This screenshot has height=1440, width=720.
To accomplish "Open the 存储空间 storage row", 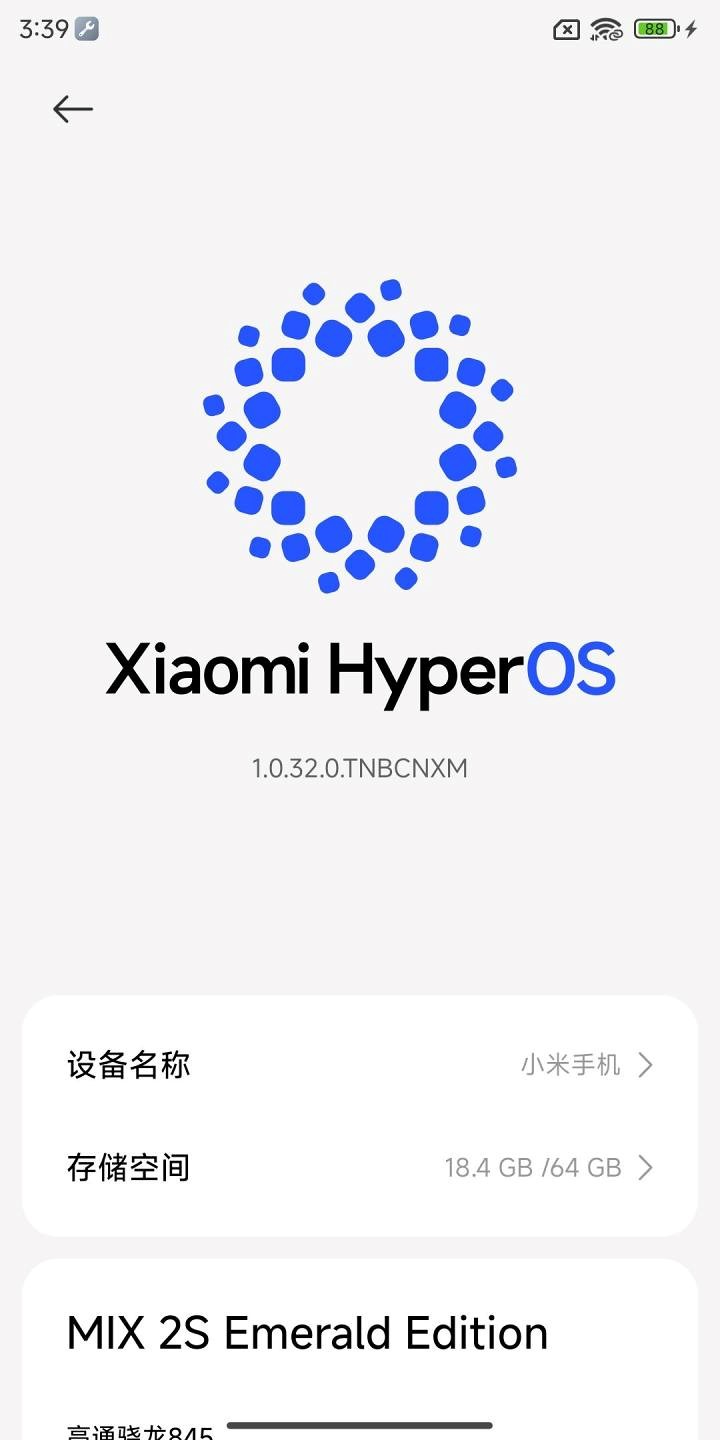I will pyautogui.click(x=360, y=1167).
